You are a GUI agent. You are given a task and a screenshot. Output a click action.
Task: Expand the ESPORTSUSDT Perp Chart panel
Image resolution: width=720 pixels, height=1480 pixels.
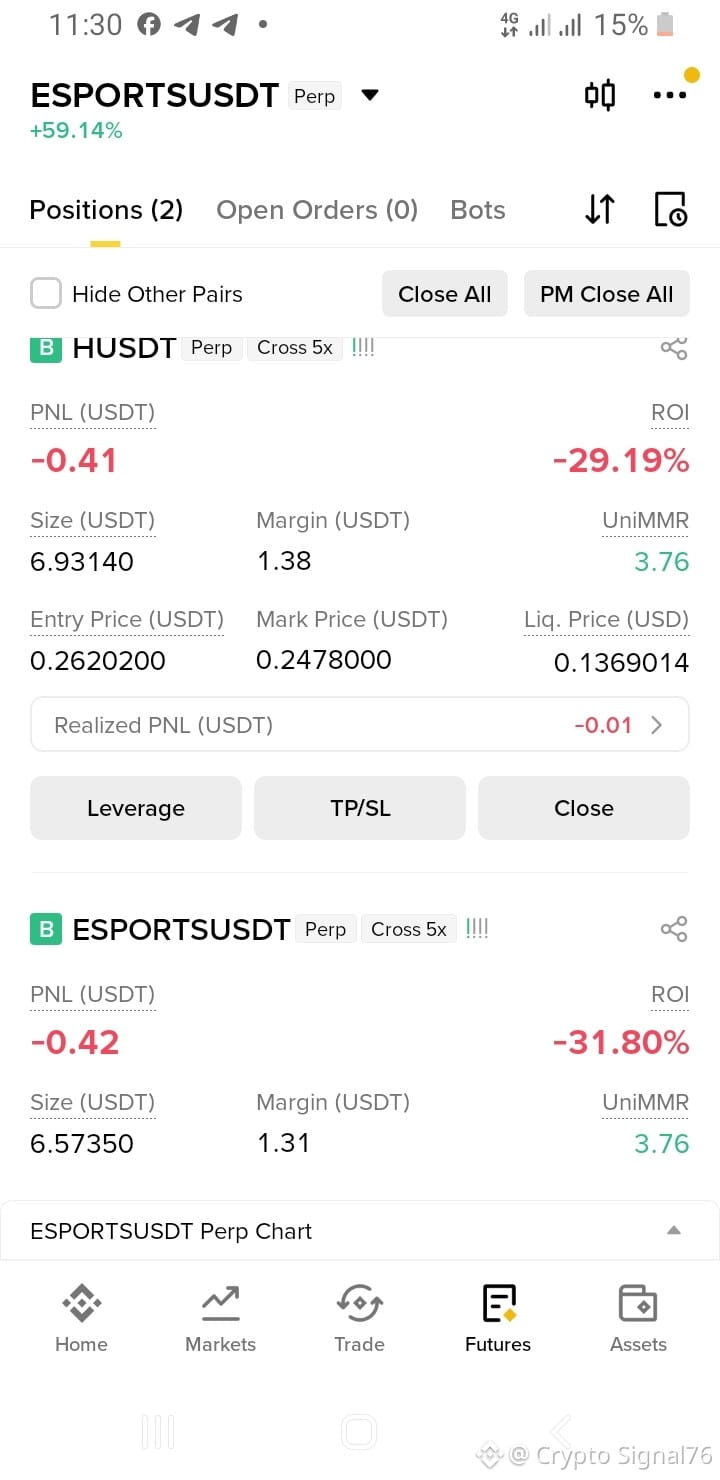pyautogui.click(x=360, y=1231)
